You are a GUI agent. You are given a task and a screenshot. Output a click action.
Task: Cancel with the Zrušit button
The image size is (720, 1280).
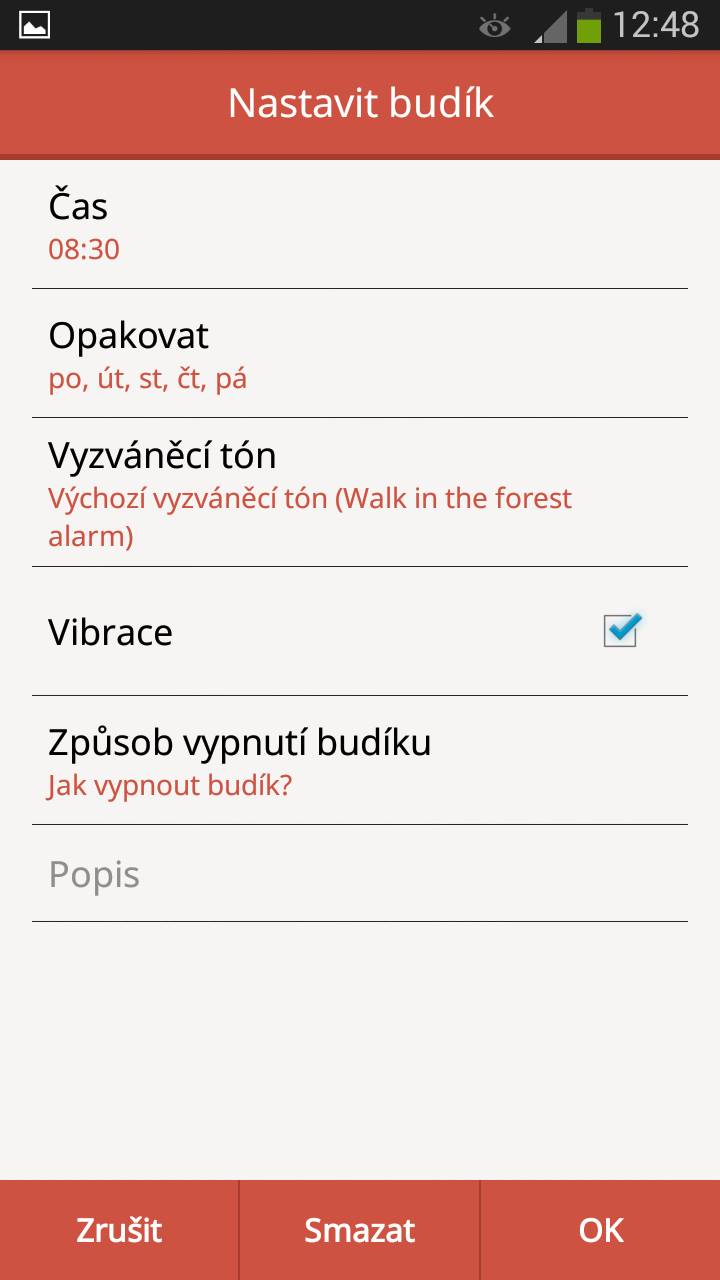click(119, 1230)
